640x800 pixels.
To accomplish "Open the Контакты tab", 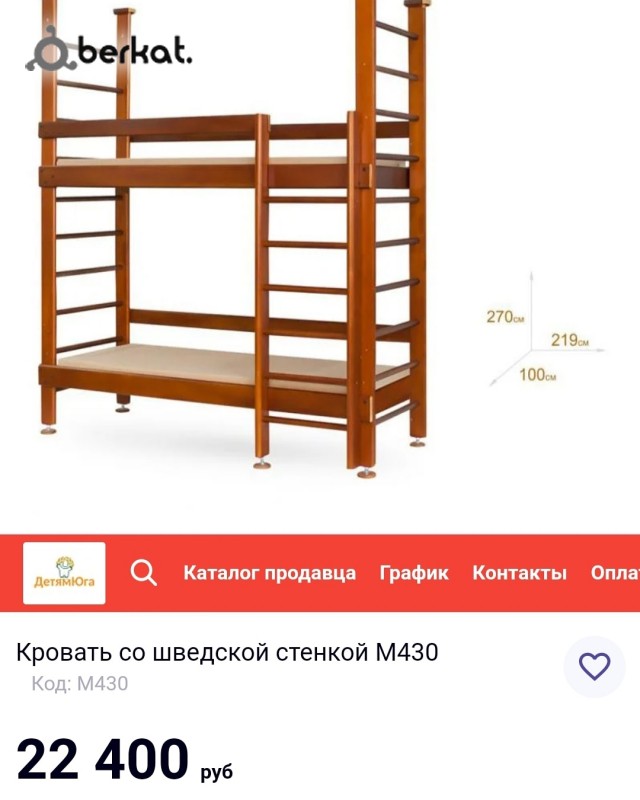I will [519, 573].
